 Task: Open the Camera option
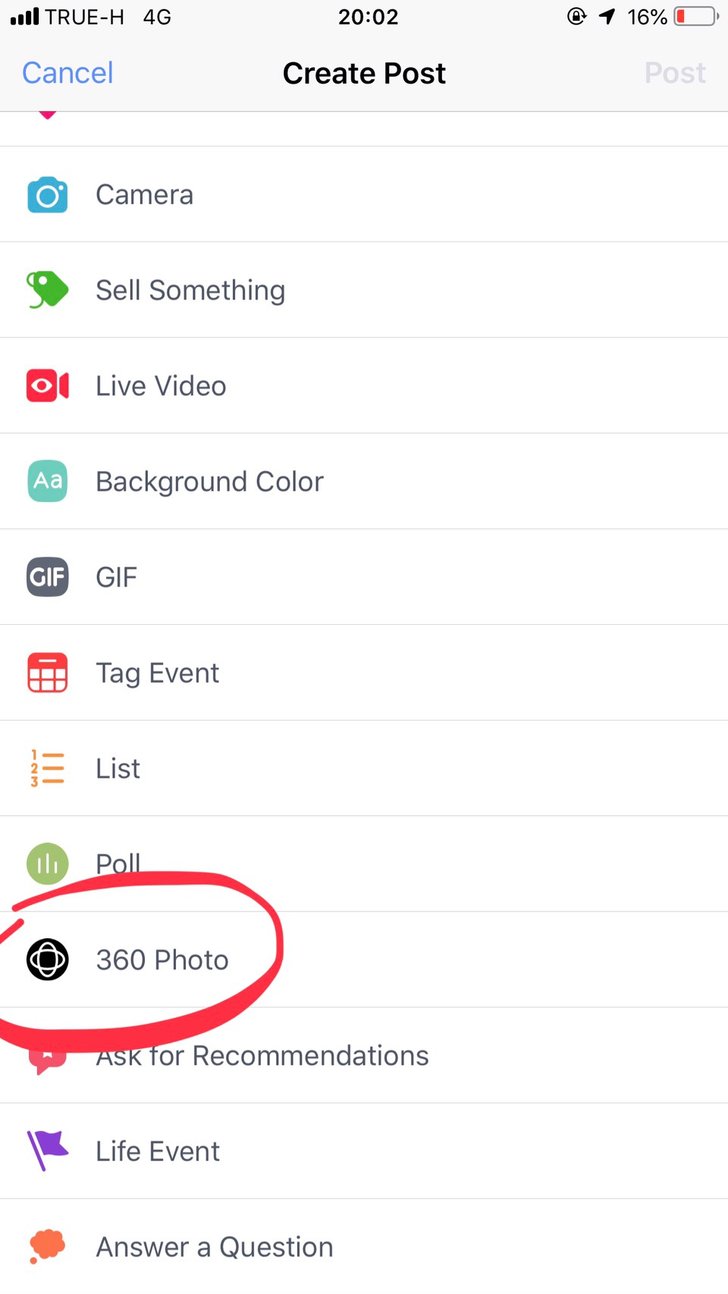(144, 194)
